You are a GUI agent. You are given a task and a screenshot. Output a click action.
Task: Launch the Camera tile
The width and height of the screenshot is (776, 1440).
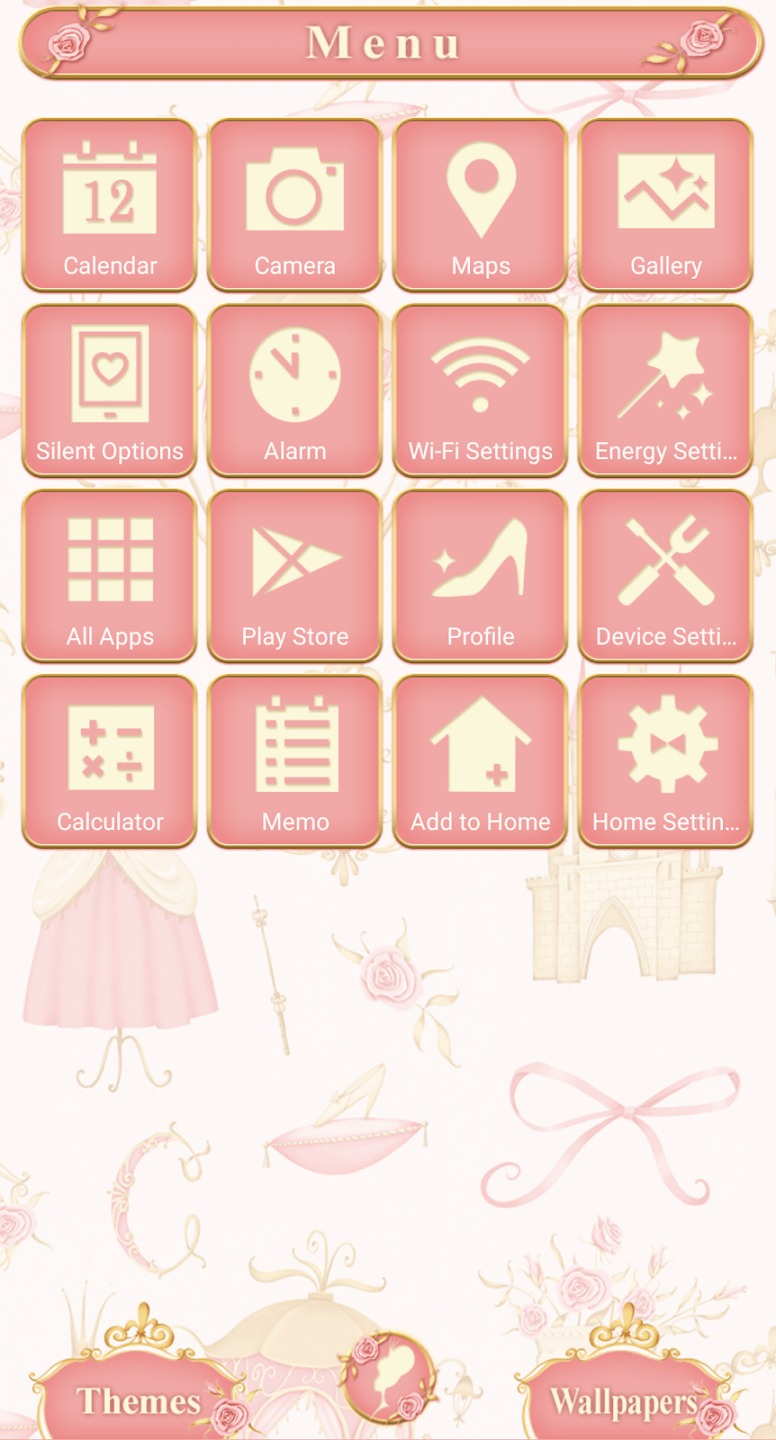pos(295,205)
